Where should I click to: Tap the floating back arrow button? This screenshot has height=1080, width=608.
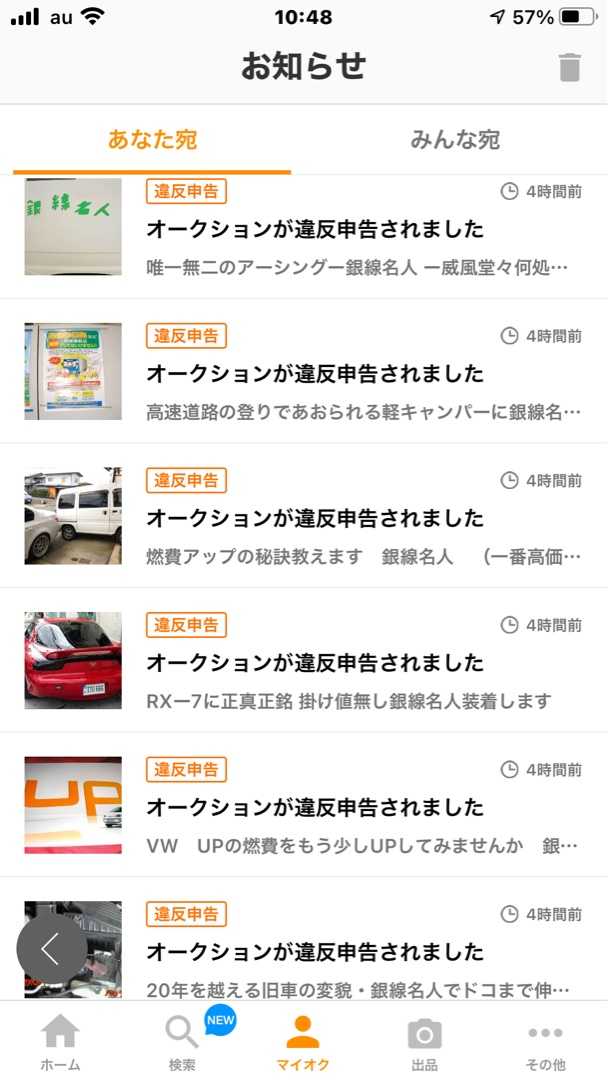pos(52,949)
